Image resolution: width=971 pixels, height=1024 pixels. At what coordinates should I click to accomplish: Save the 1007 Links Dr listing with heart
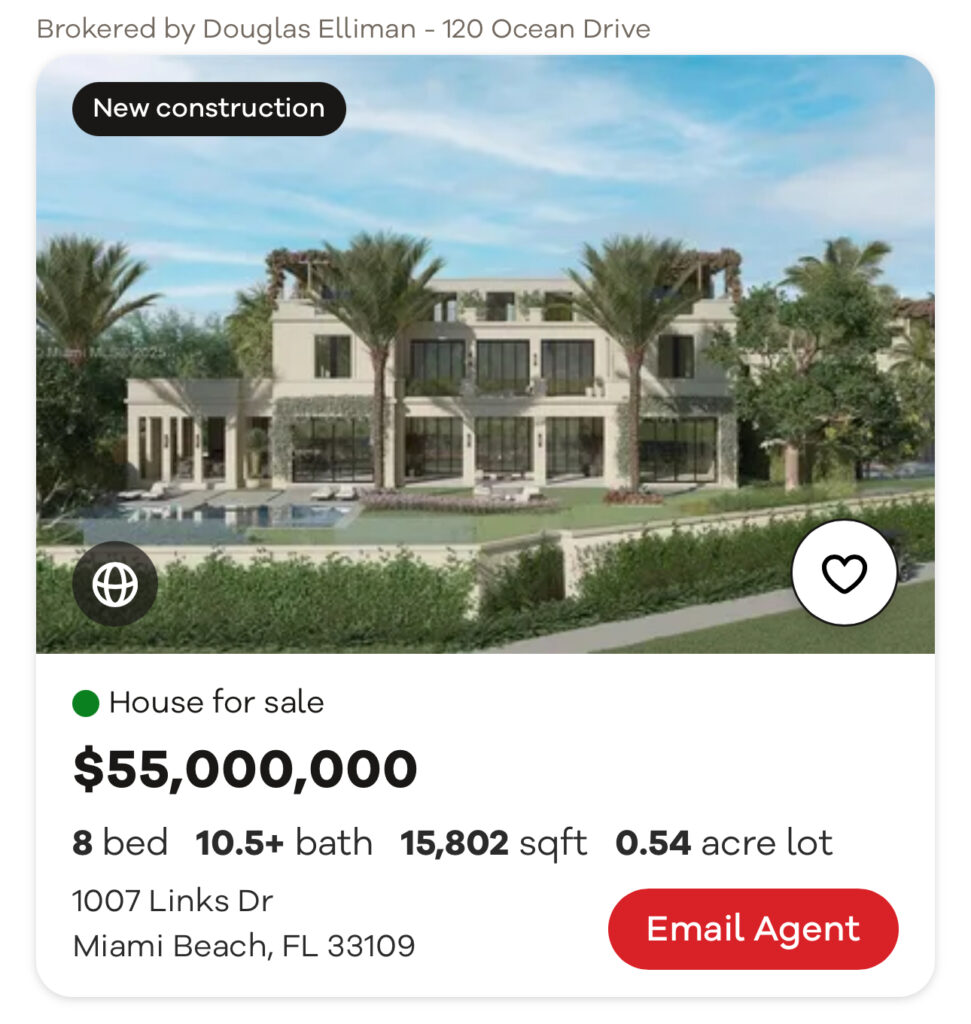[x=843, y=573]
